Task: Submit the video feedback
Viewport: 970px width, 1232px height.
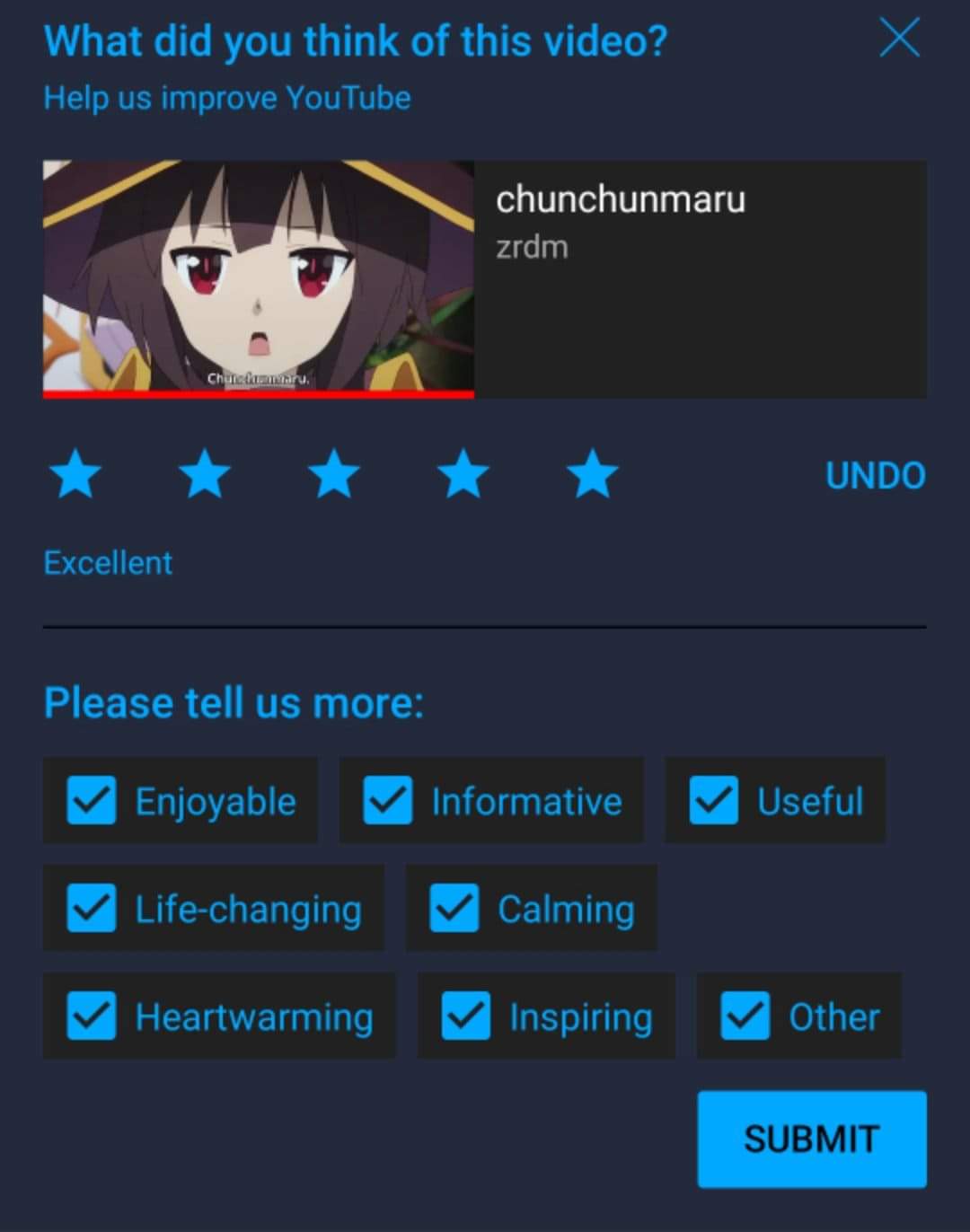Action: [x=812, y=1139]
